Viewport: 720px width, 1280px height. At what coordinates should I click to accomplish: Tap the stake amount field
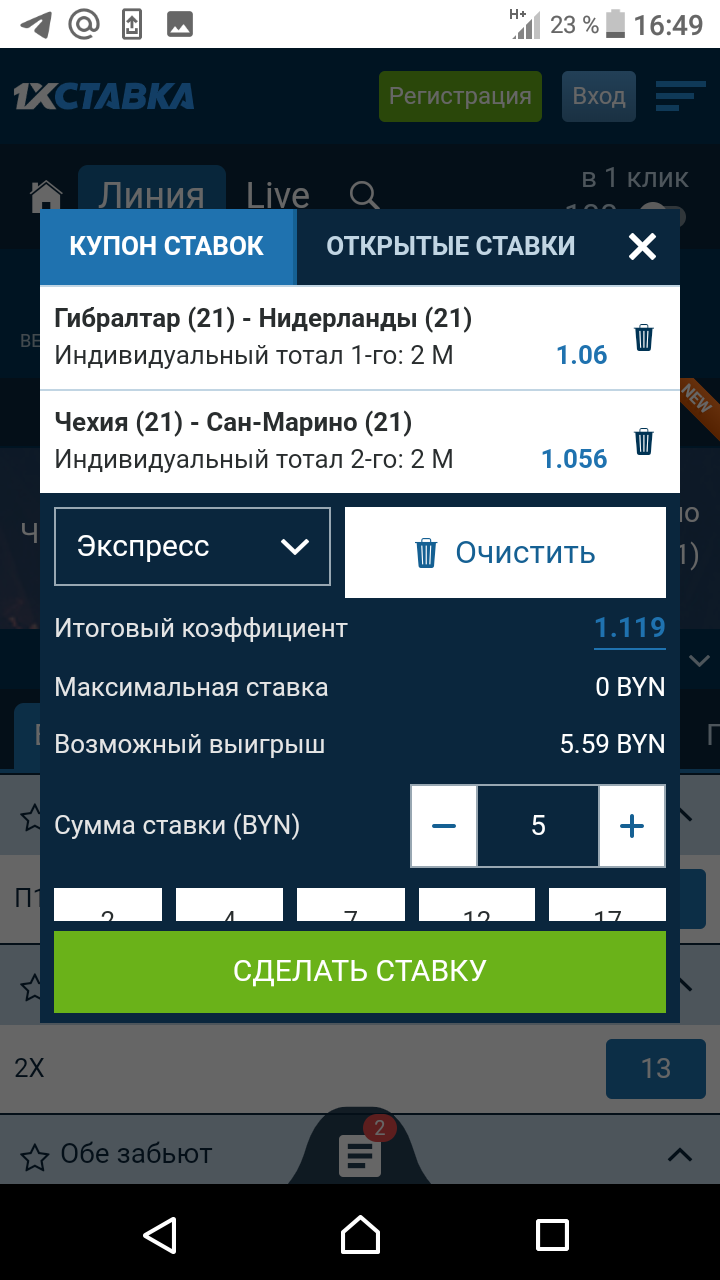click(538, 826)
